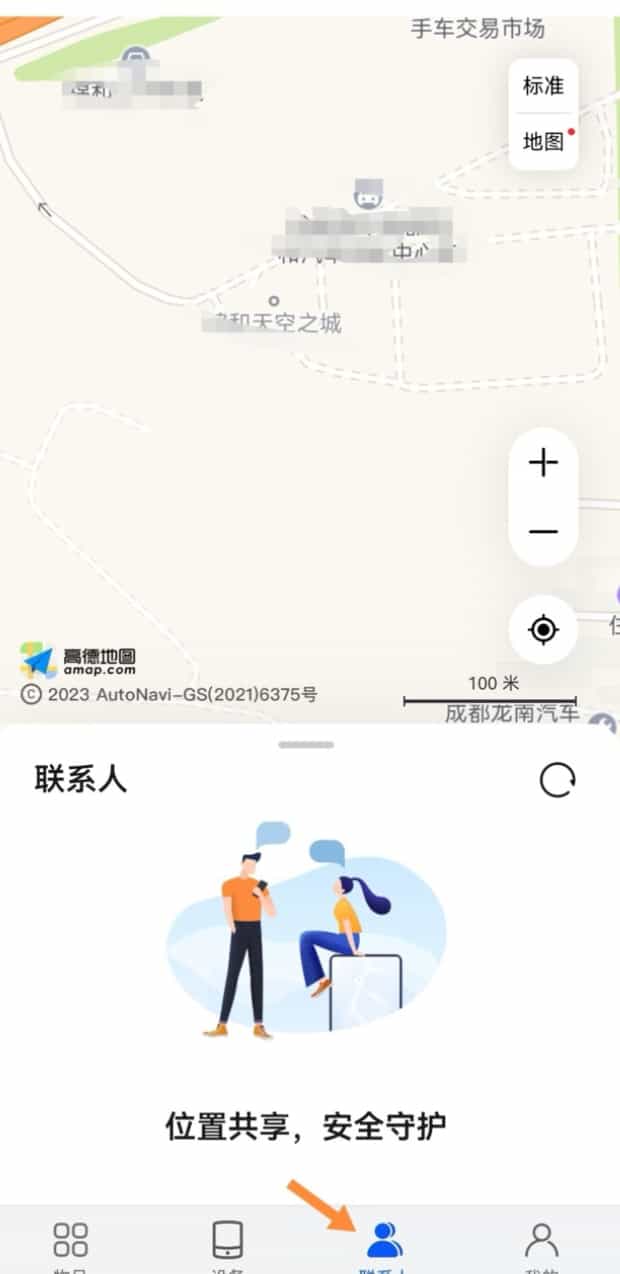This screenshot has width=620, height=1274.
Task: Zoom out the map with minus
Action: coord(543,532)
